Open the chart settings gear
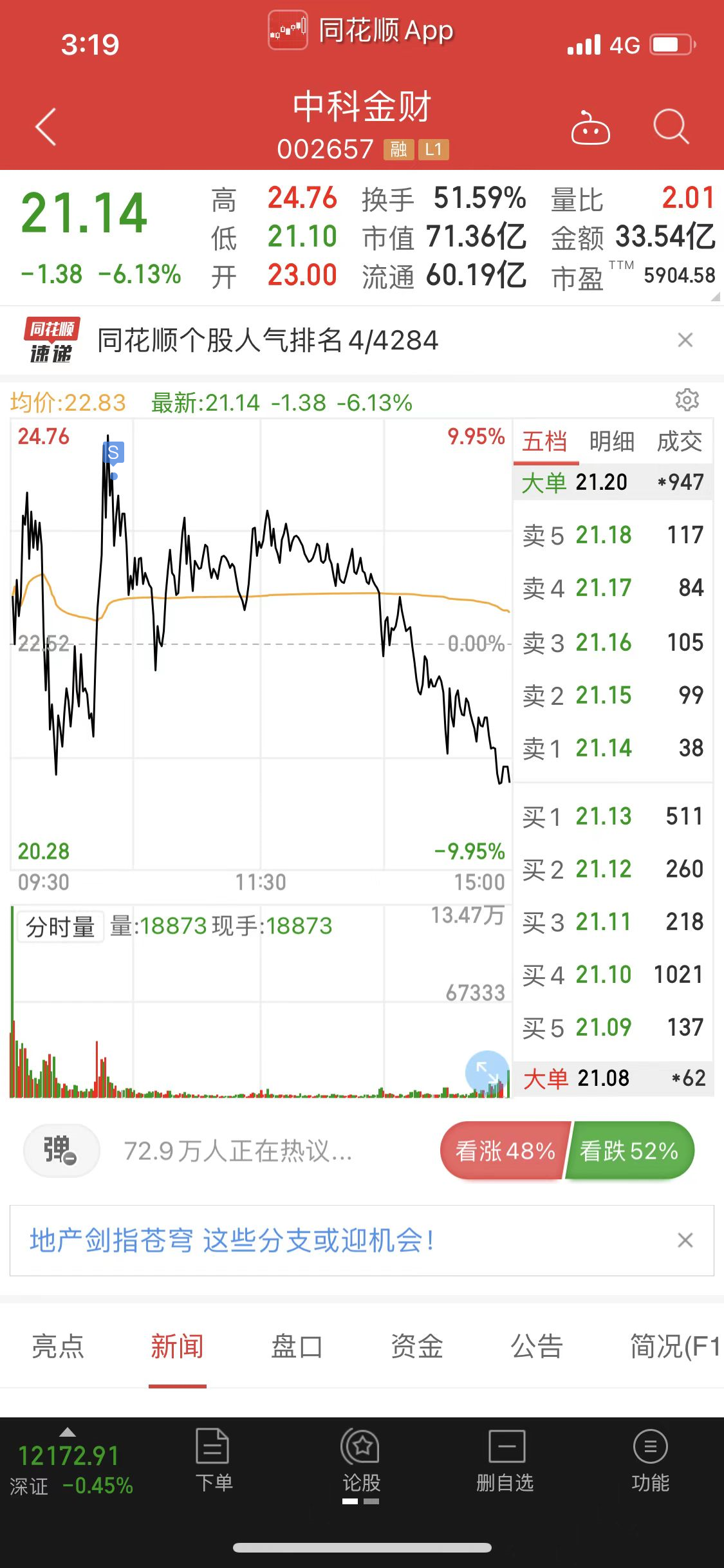Viewport: 724px width, 1568px height. coord(687,400)
